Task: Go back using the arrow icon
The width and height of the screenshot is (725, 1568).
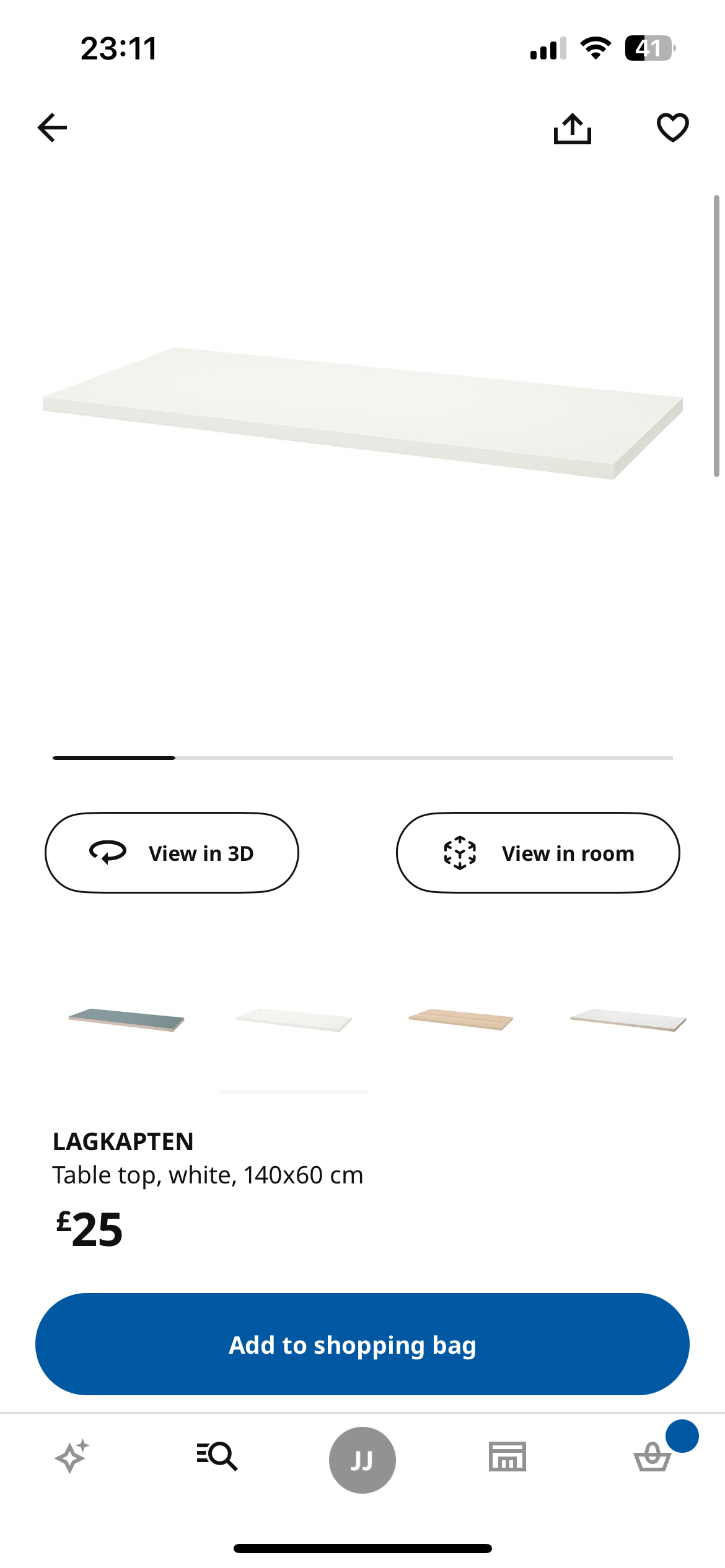Action: [x=53, y=128]
